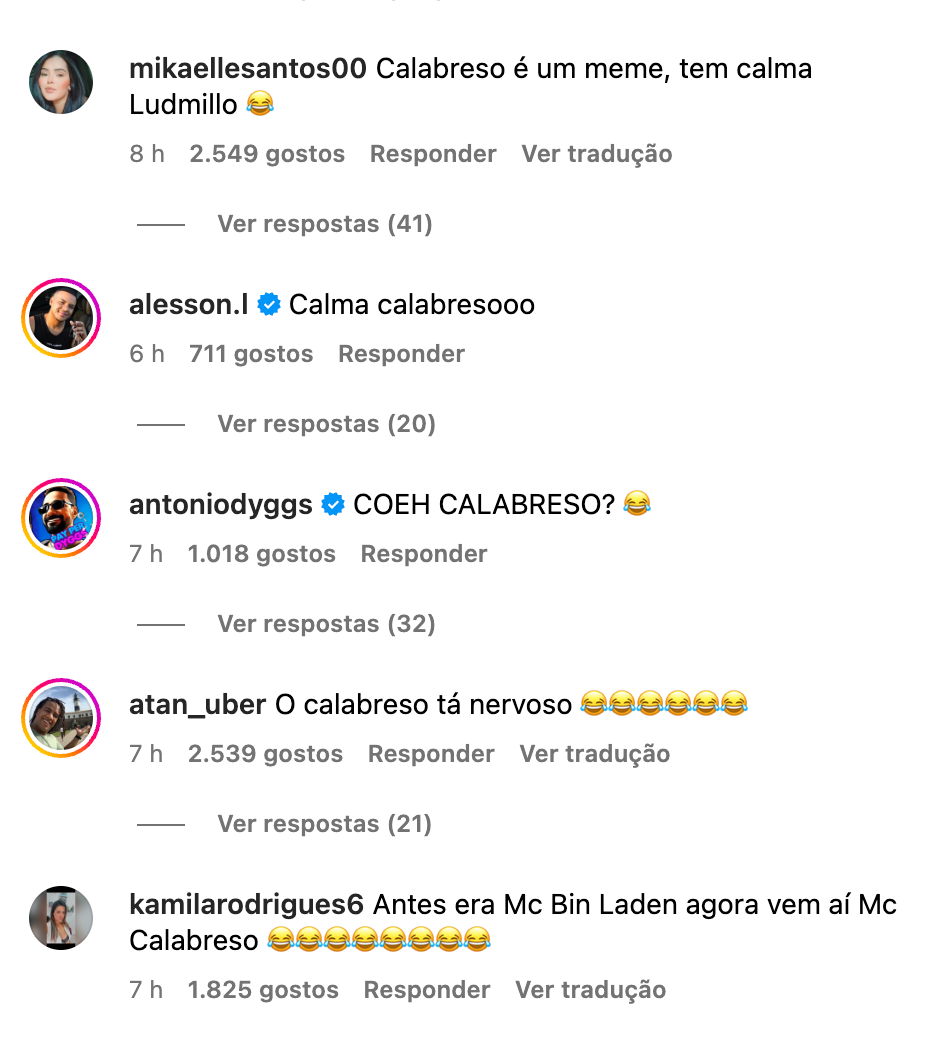Translate kamilarodrigues6's comment

coord(590,990)
